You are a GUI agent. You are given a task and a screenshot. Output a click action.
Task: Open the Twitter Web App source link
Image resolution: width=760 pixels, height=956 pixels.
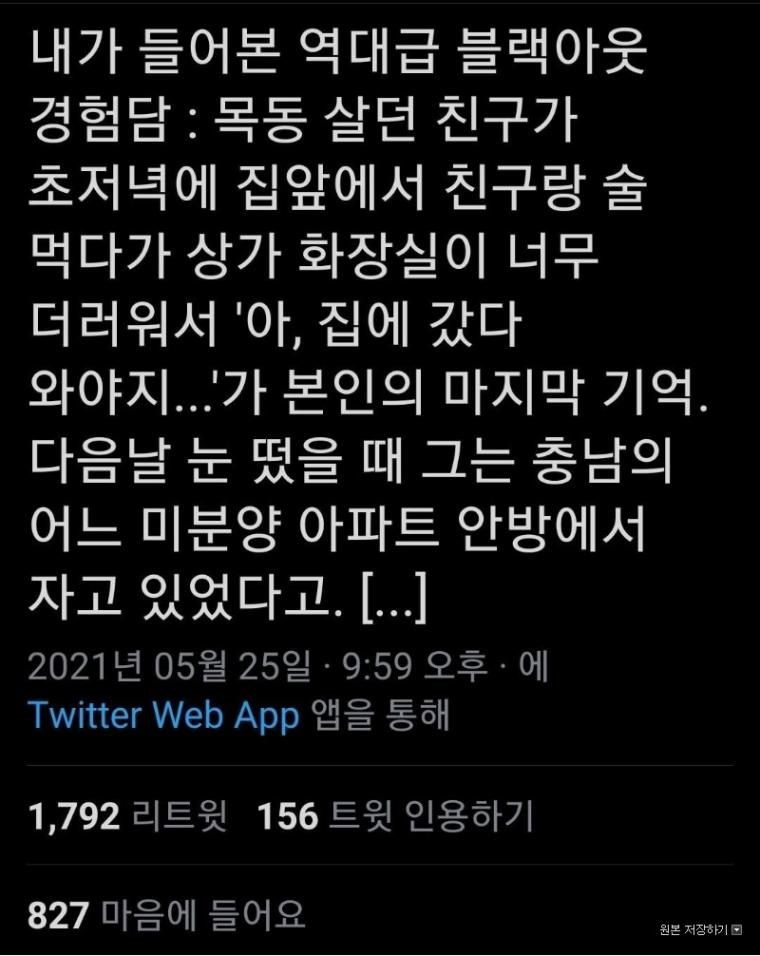163,716
